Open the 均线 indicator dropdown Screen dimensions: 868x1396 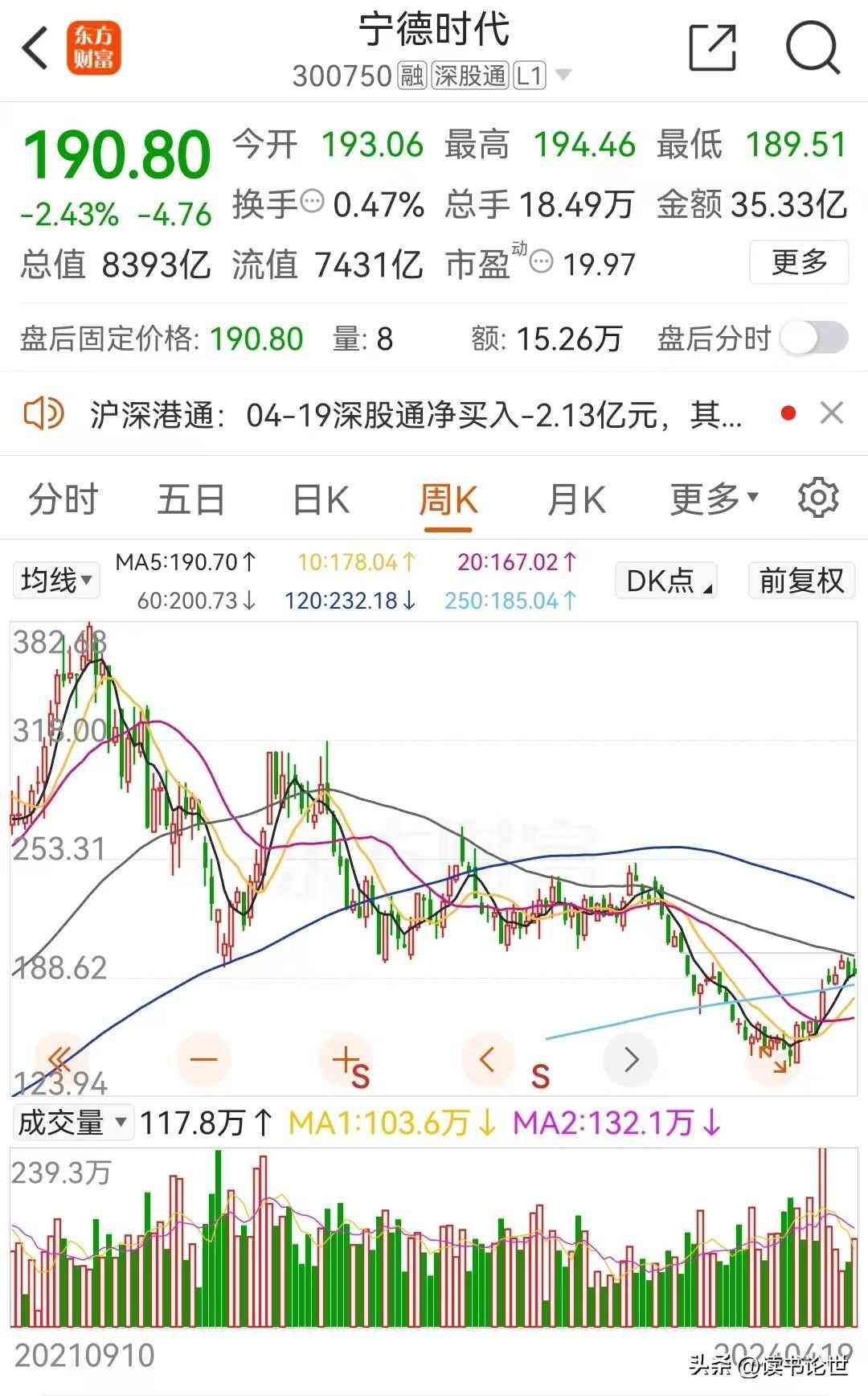pyautogui.click(x=56, y=580)
